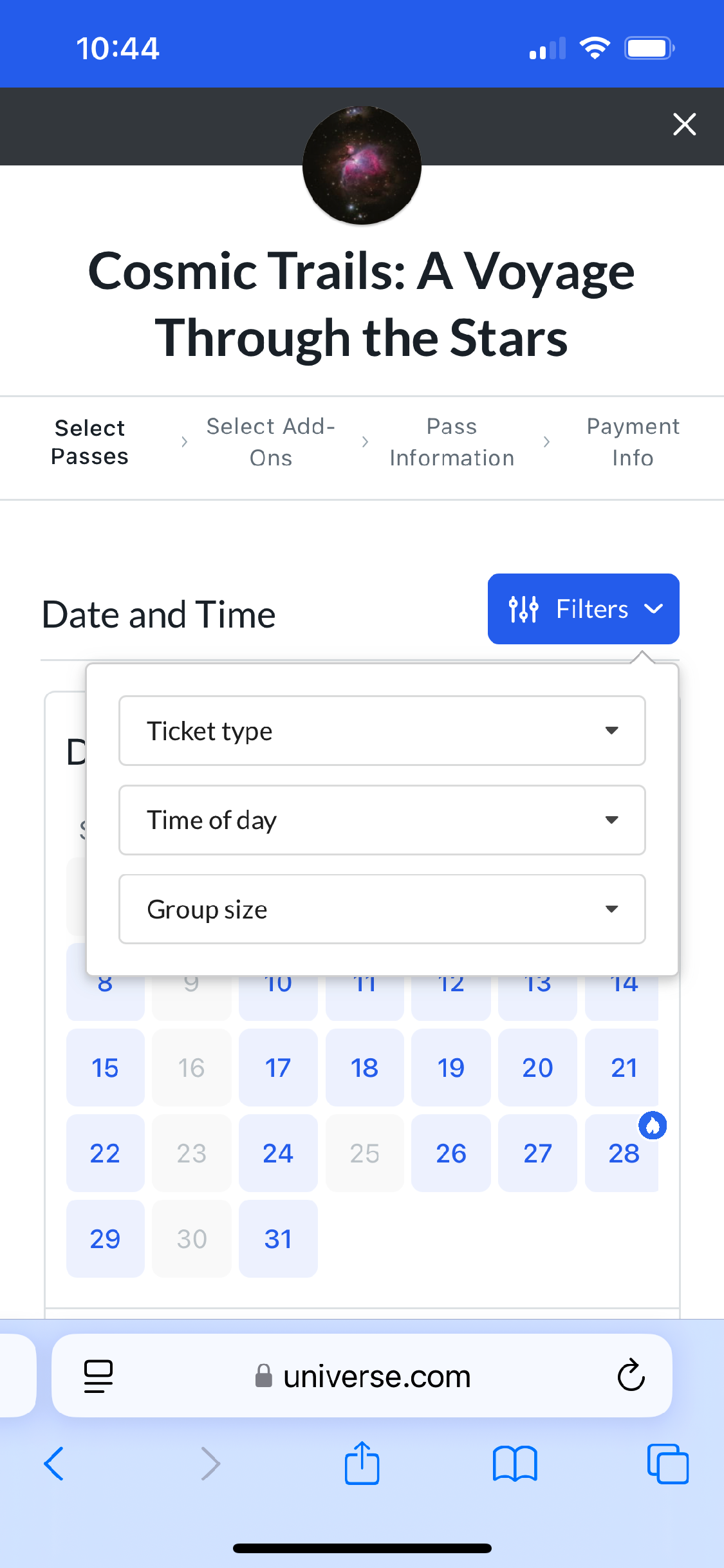
Task: Expand the Time of day dropdown
Action: [382, 820]
